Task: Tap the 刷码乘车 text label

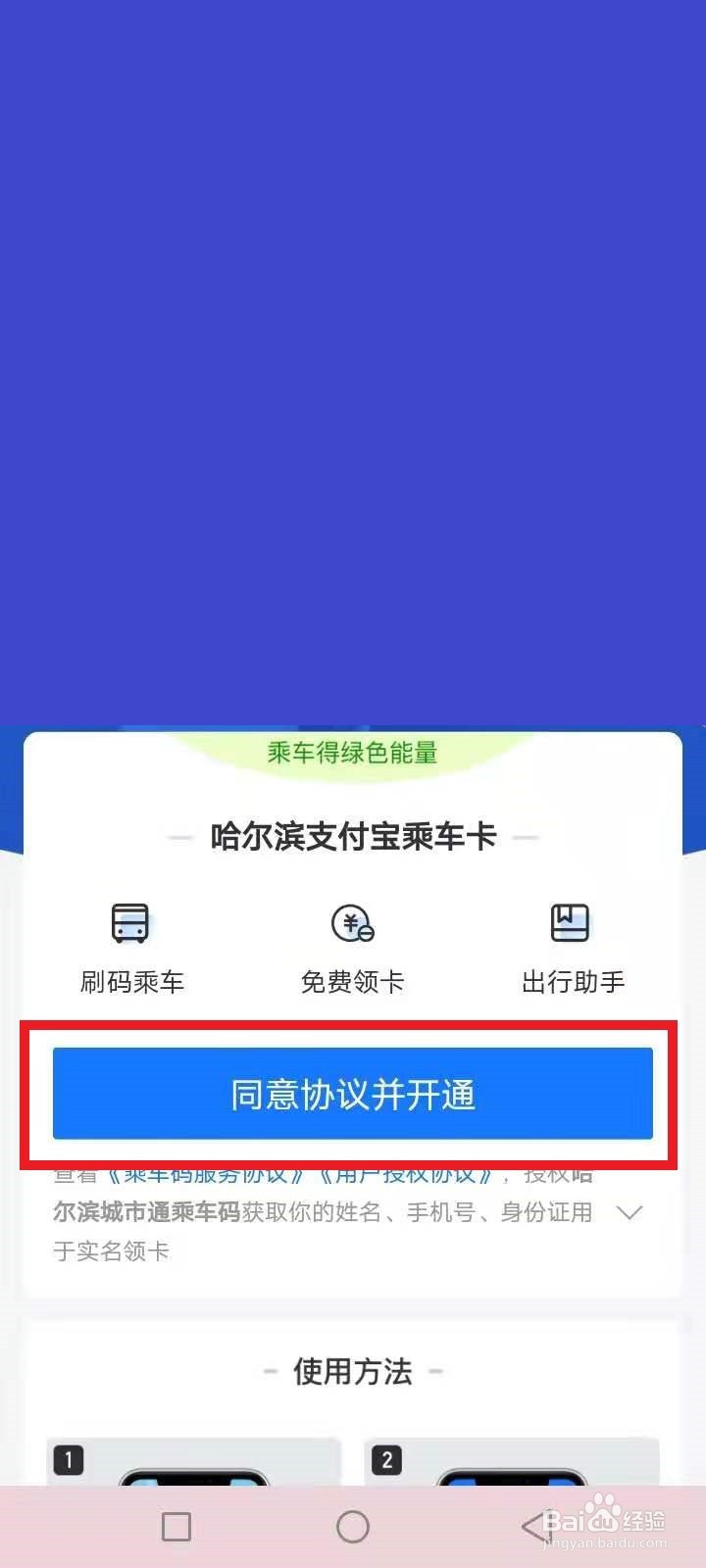Action: point(132,981)
